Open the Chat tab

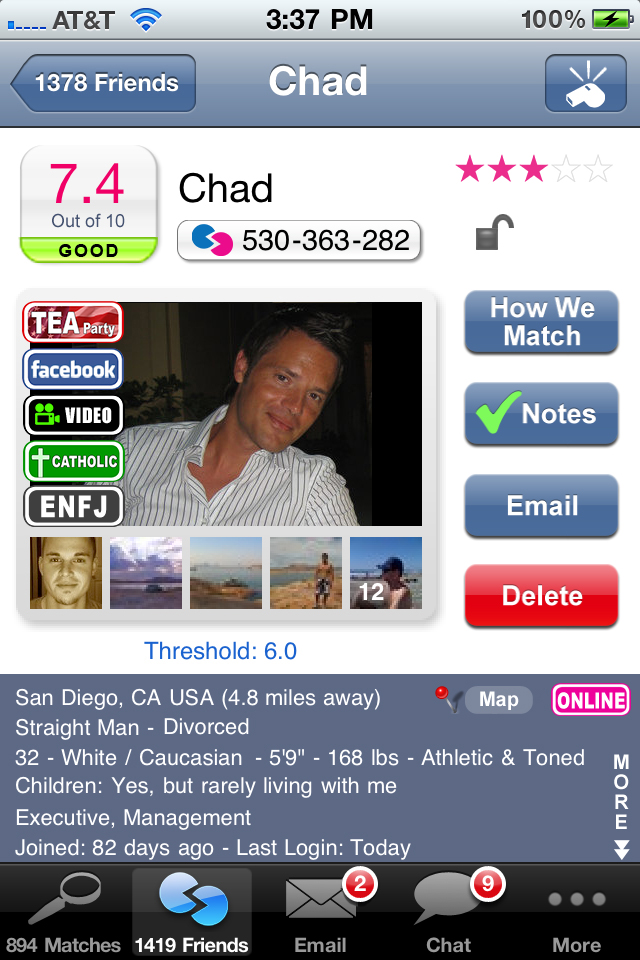[x=448, y=912]
